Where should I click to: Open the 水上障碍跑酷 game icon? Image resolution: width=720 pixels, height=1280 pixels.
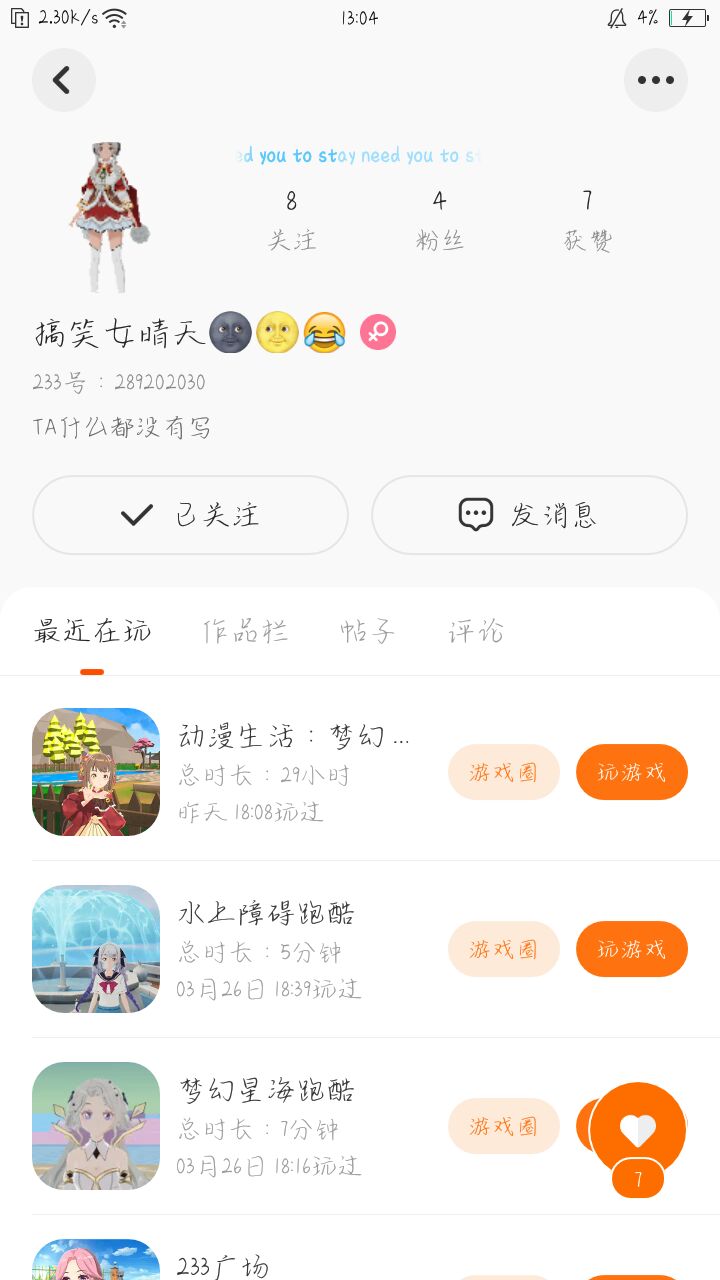point(96,949)
